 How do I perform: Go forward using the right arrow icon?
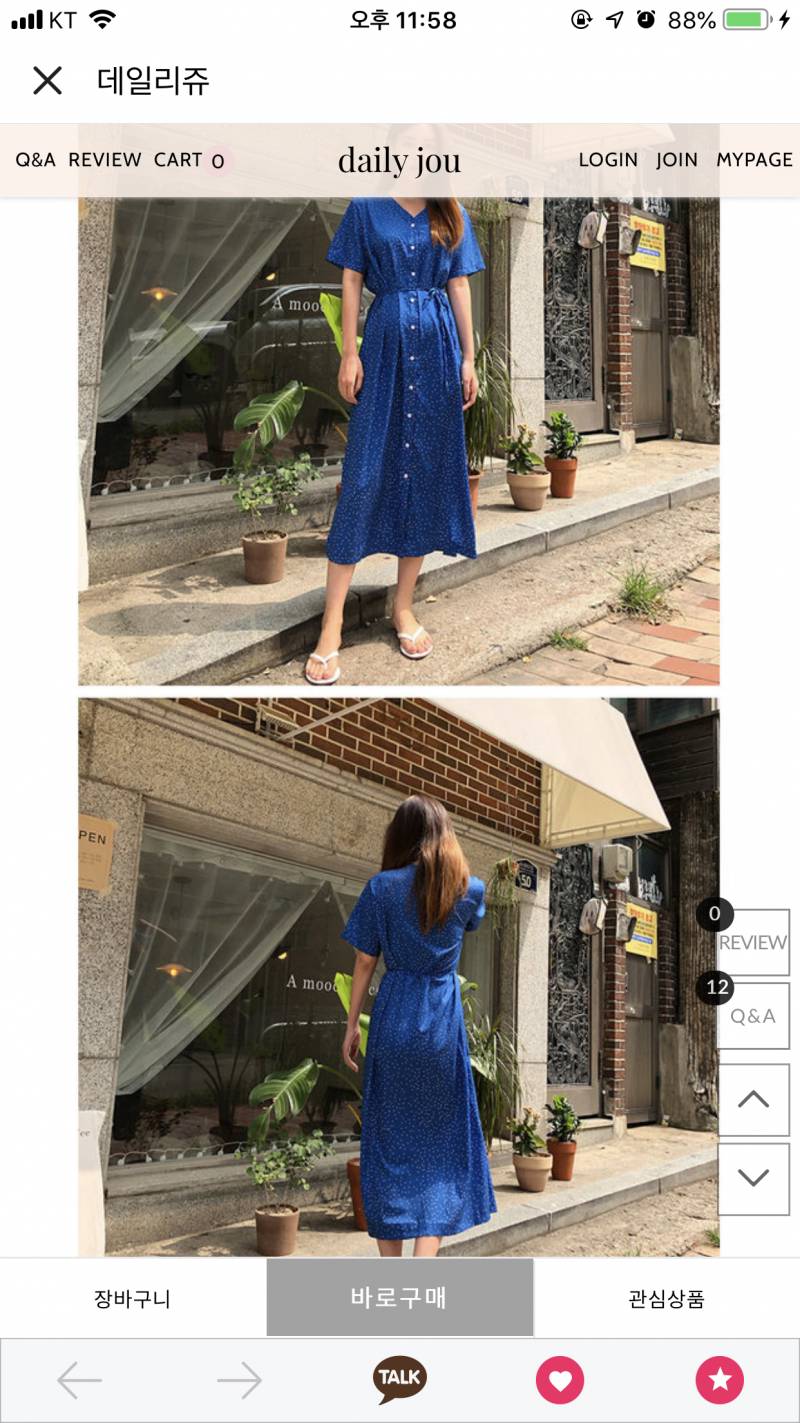click(240, 1379)
